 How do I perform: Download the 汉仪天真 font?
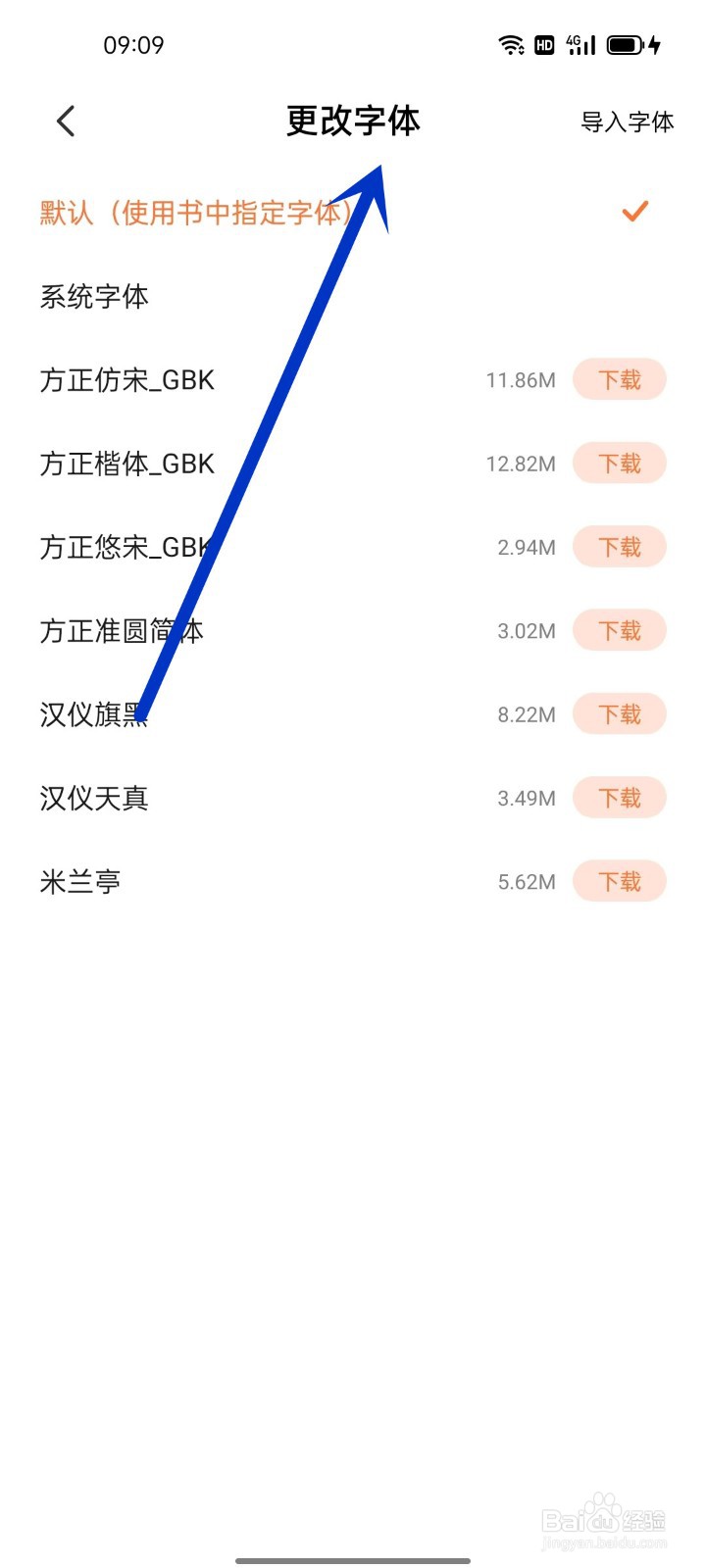[620, 798]
